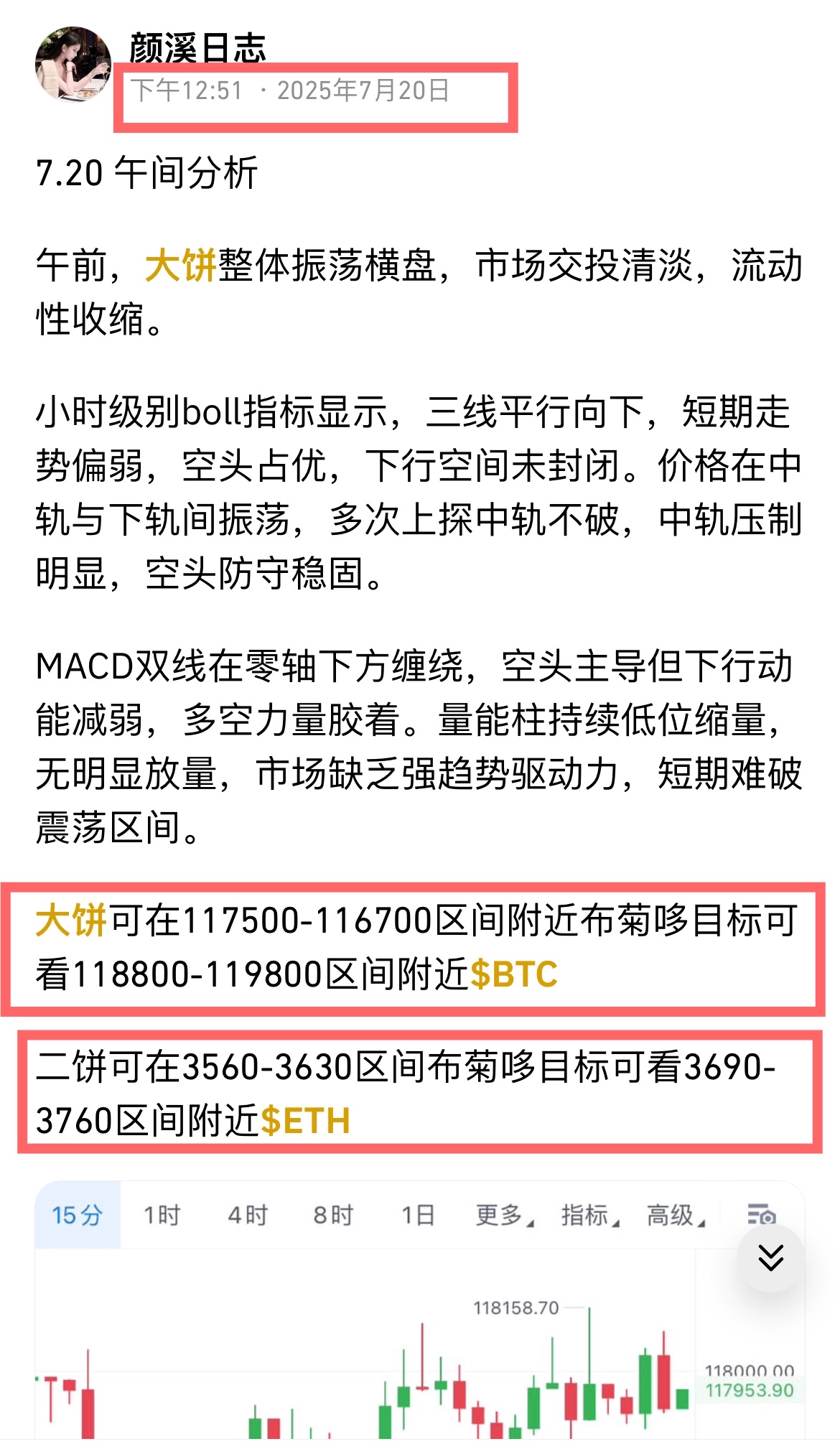This screenshot has width=840, height=1449.
Task: Open the $BTC cashtag link
Action: [514, 974]
